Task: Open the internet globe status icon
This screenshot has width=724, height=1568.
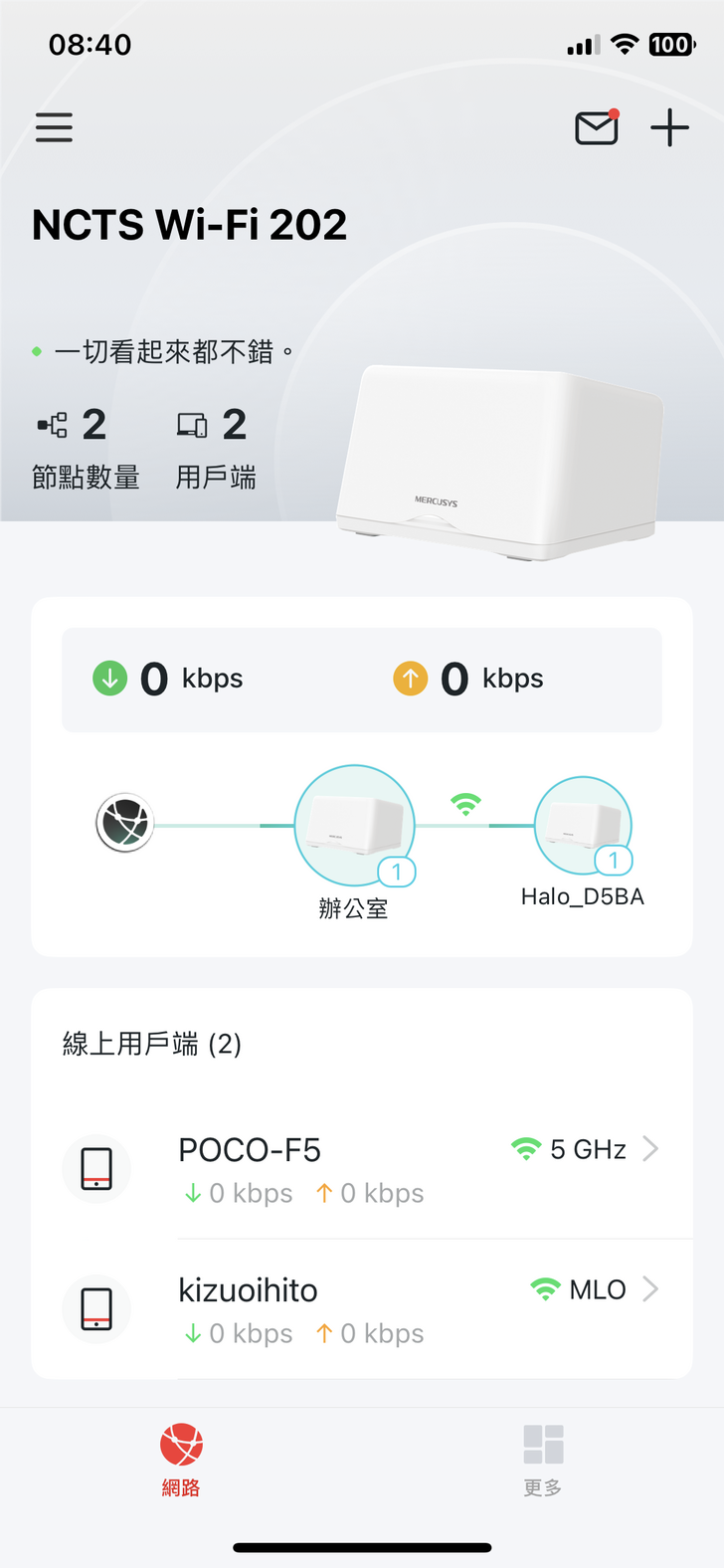Action: 125,823
